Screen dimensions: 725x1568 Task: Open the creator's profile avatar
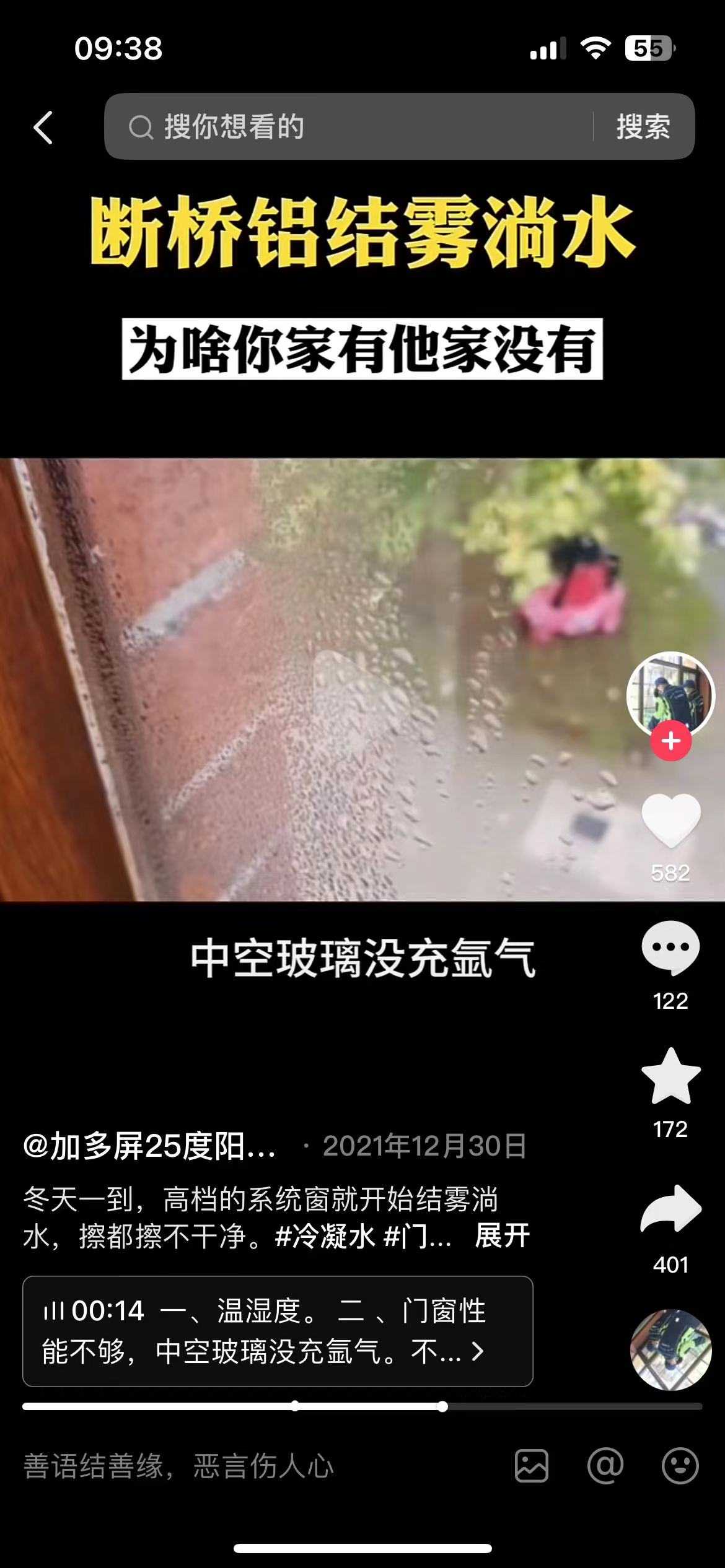pos(670,695)
